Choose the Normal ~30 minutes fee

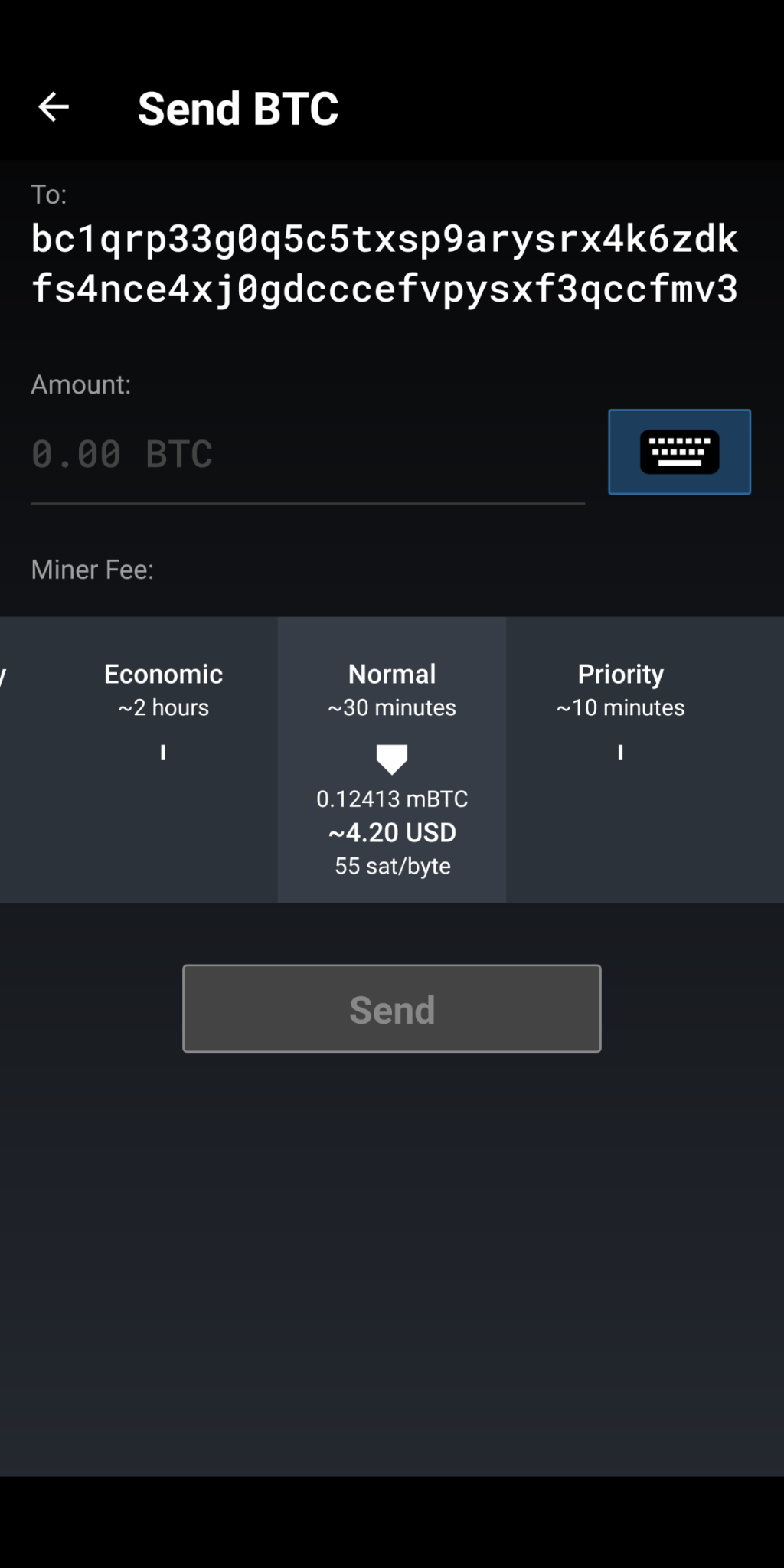pos(392,759)
